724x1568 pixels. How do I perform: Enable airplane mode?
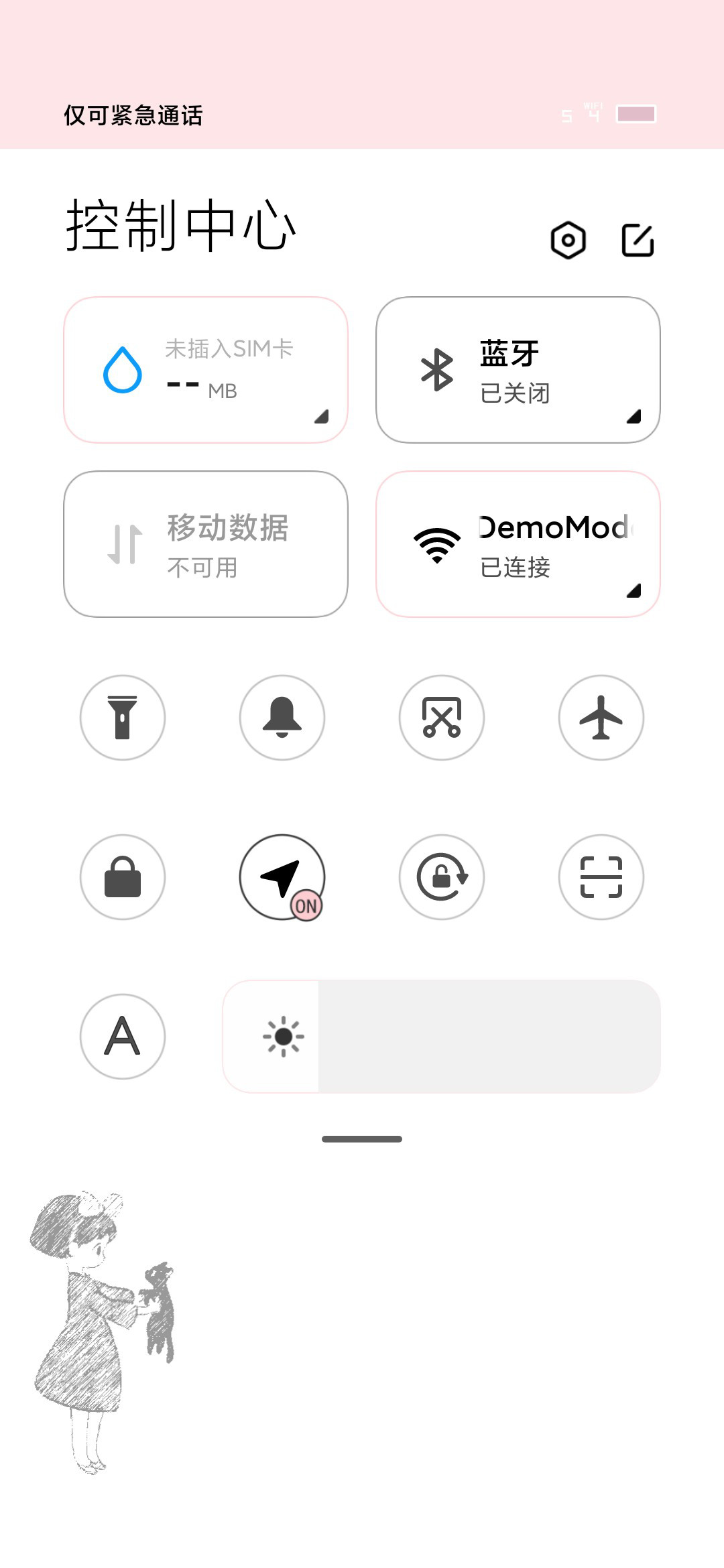pos(601,718)
